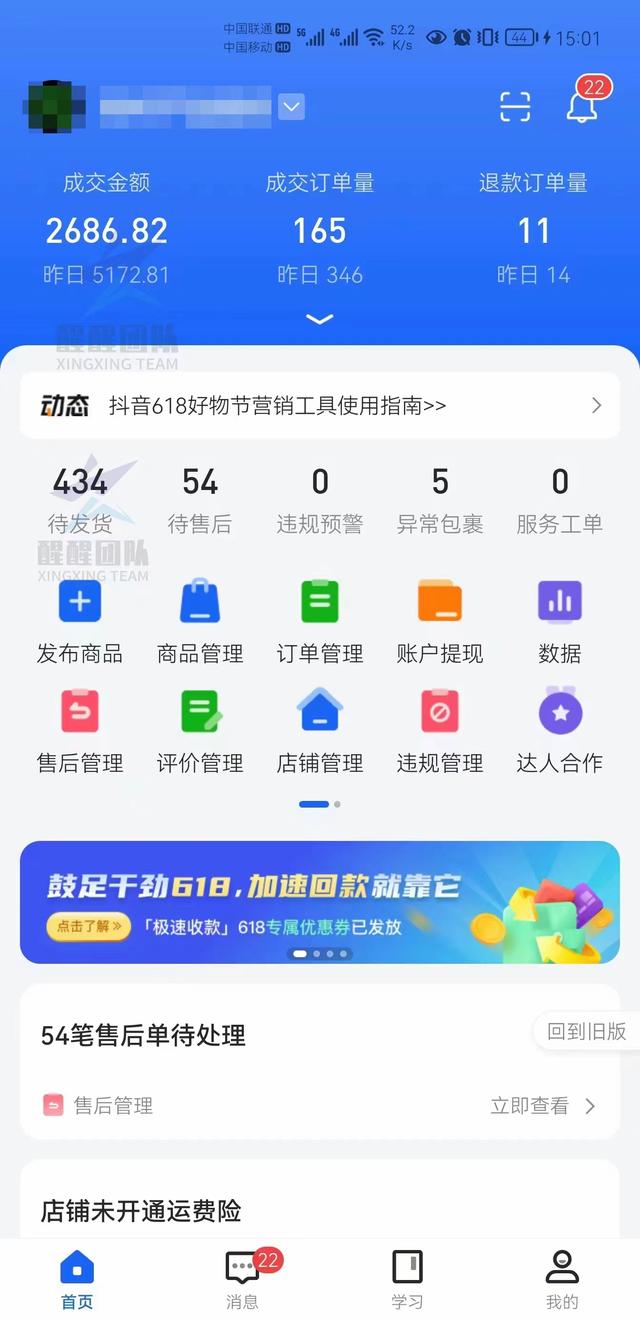
Task: Expand the shop name dropdown
Action: (x=291, y=106)
